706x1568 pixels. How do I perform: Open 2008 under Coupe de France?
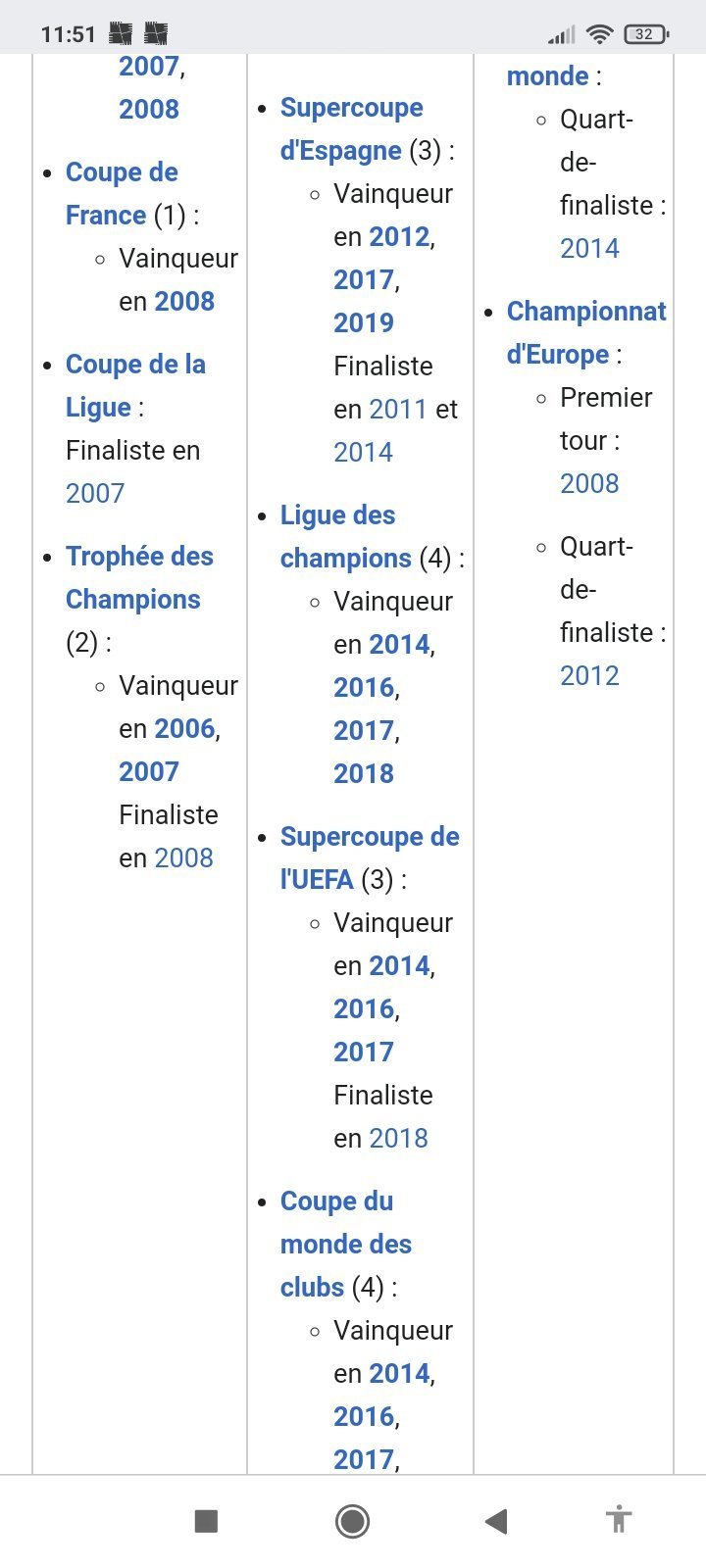[x=184, y=302]
